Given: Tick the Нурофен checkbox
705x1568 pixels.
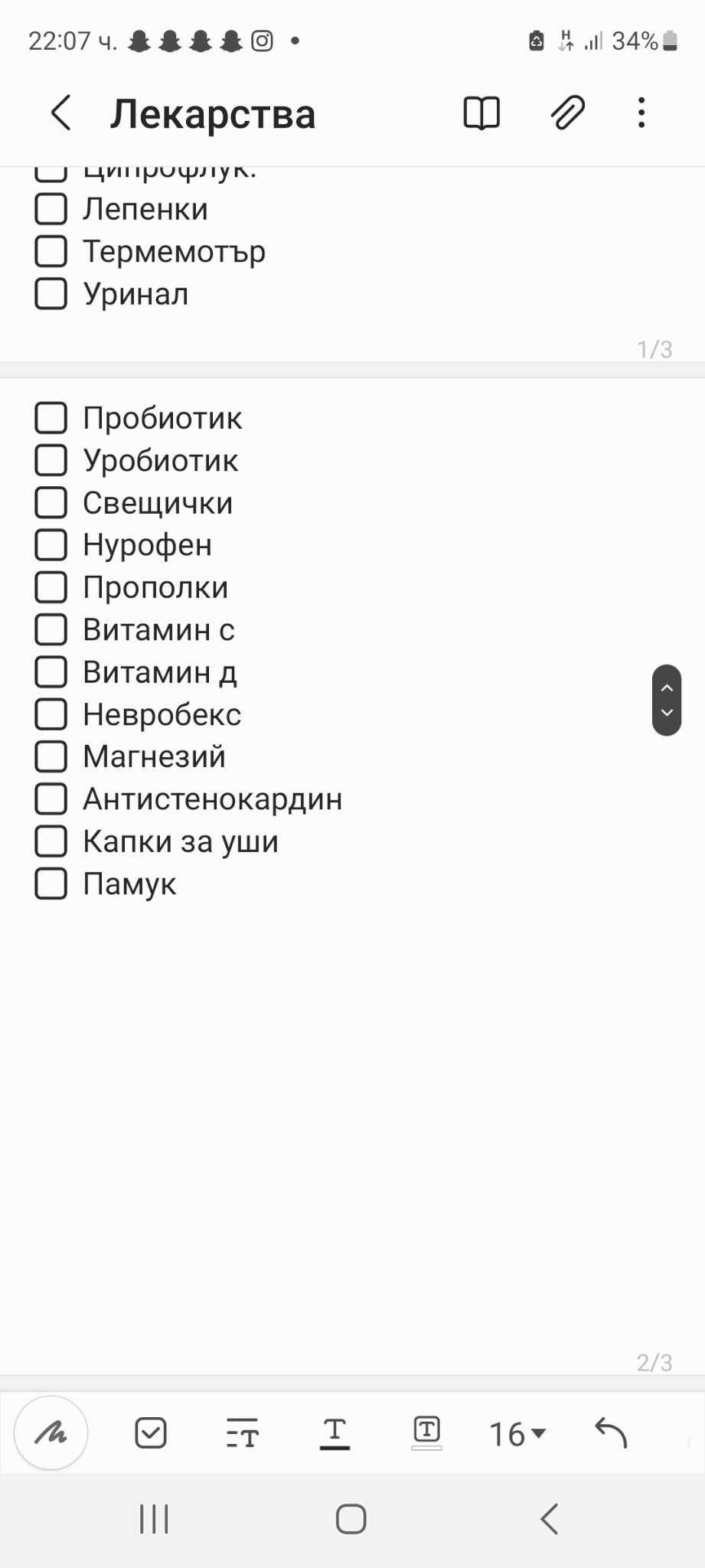Looking at the screenshot, I should (x=51, y=545).
